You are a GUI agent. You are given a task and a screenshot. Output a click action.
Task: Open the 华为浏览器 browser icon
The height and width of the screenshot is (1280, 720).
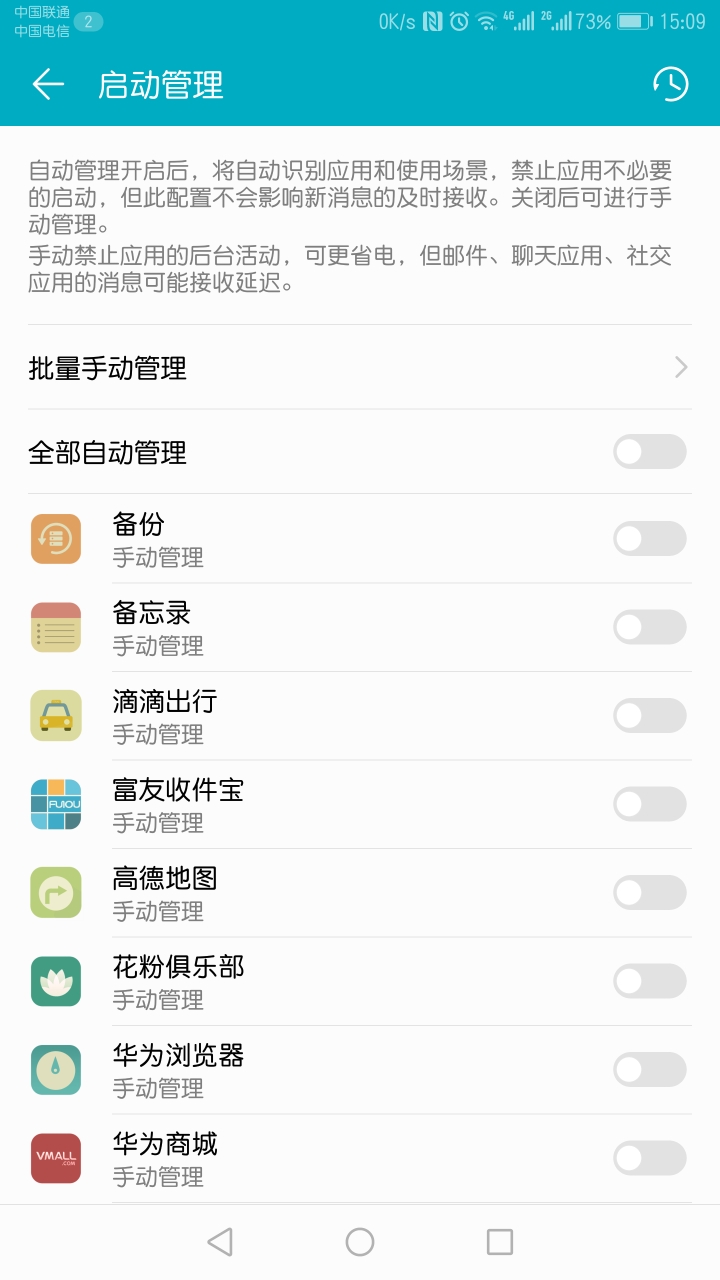click(x=55, y=1069)
